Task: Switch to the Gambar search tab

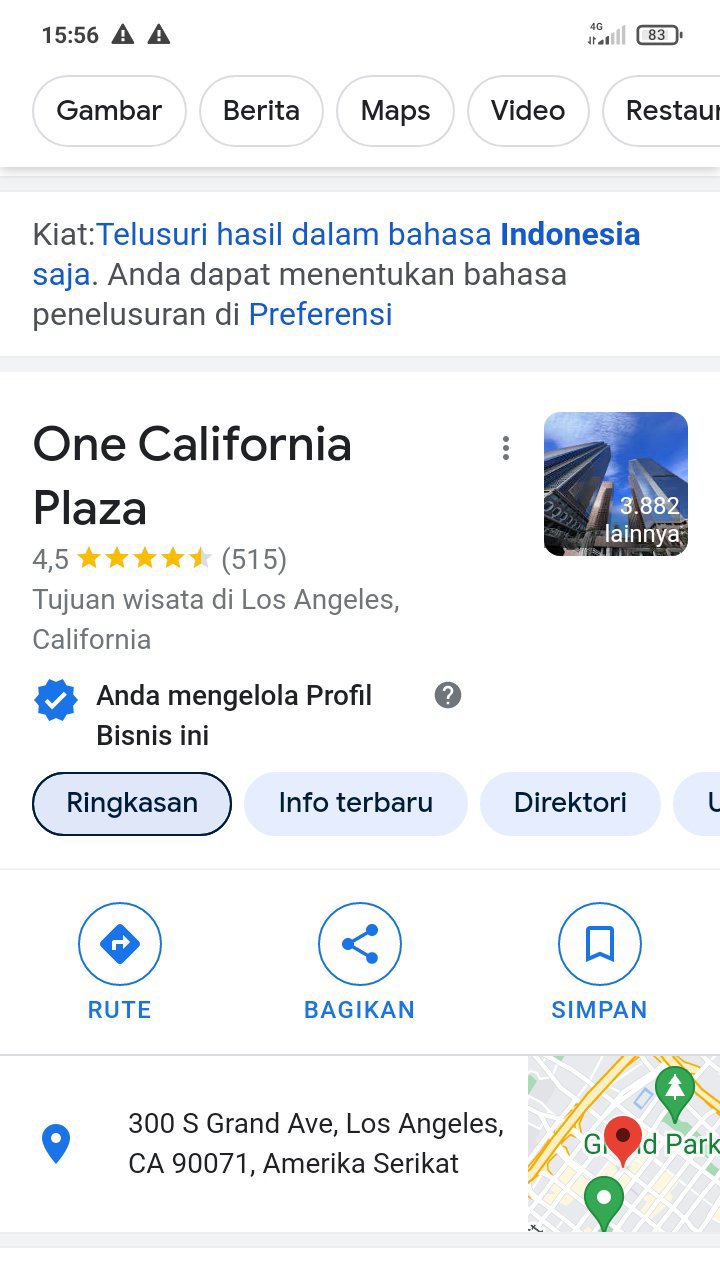Action: pyautogui.click(x=109, y=111)
